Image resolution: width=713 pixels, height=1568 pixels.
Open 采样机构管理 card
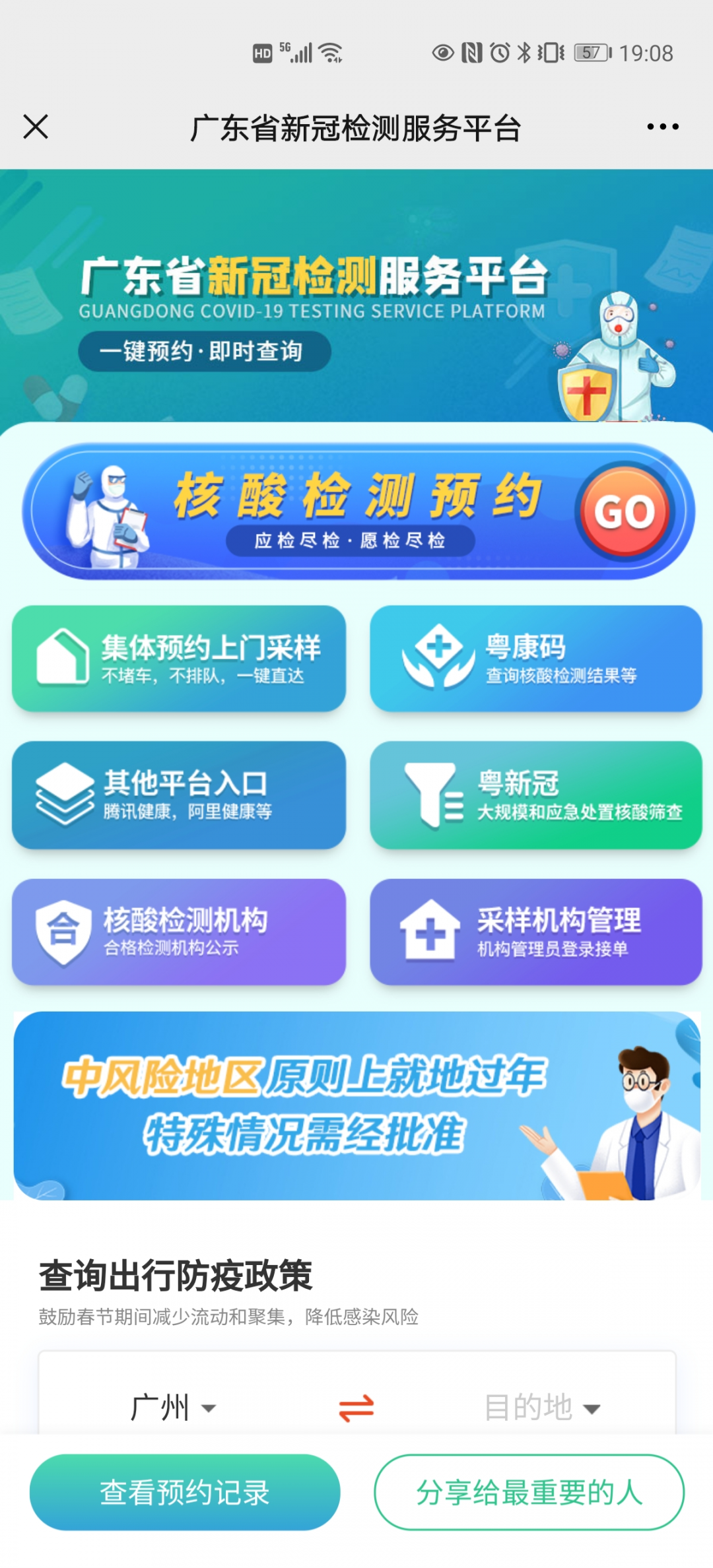(x=535, y=931)
